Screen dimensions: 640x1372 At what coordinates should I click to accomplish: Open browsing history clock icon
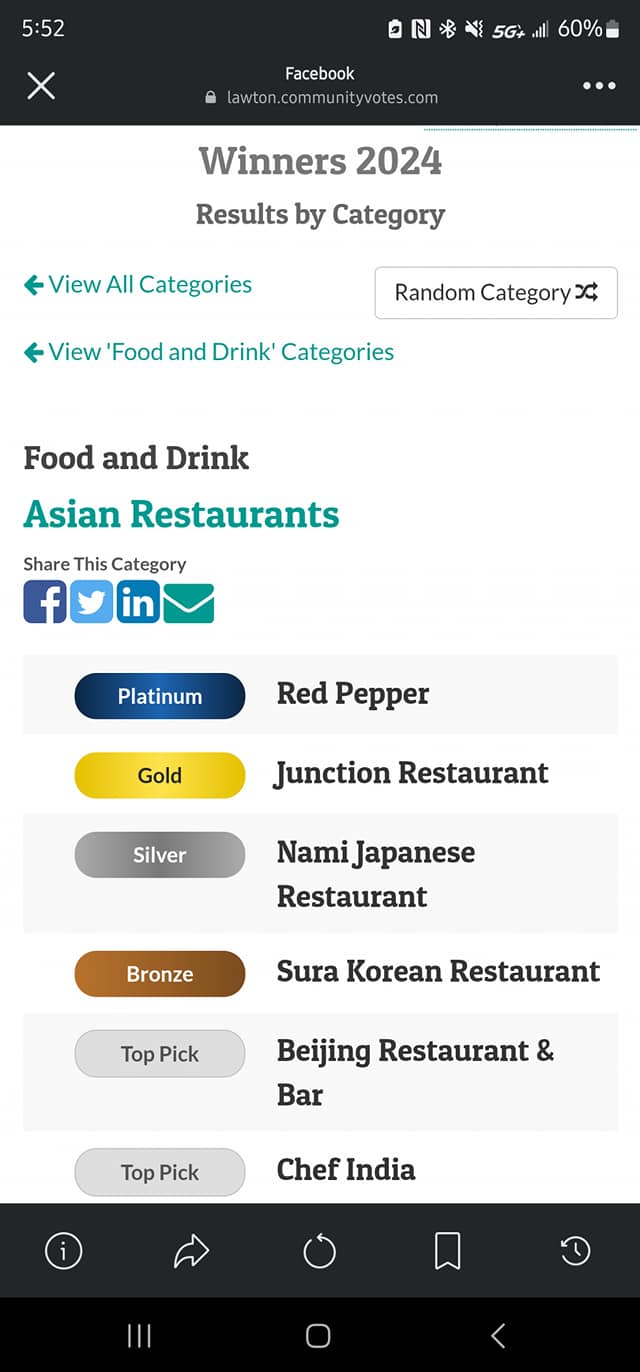click(575, 1251)
